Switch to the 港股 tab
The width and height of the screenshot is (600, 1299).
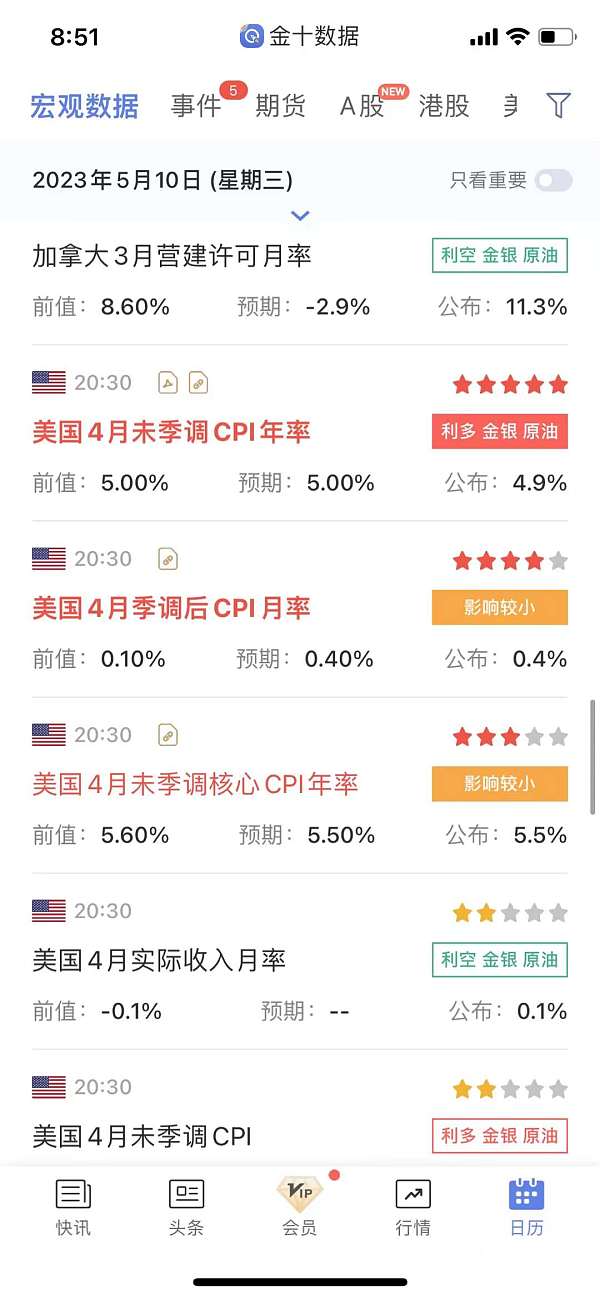click(x=444, y=106)
